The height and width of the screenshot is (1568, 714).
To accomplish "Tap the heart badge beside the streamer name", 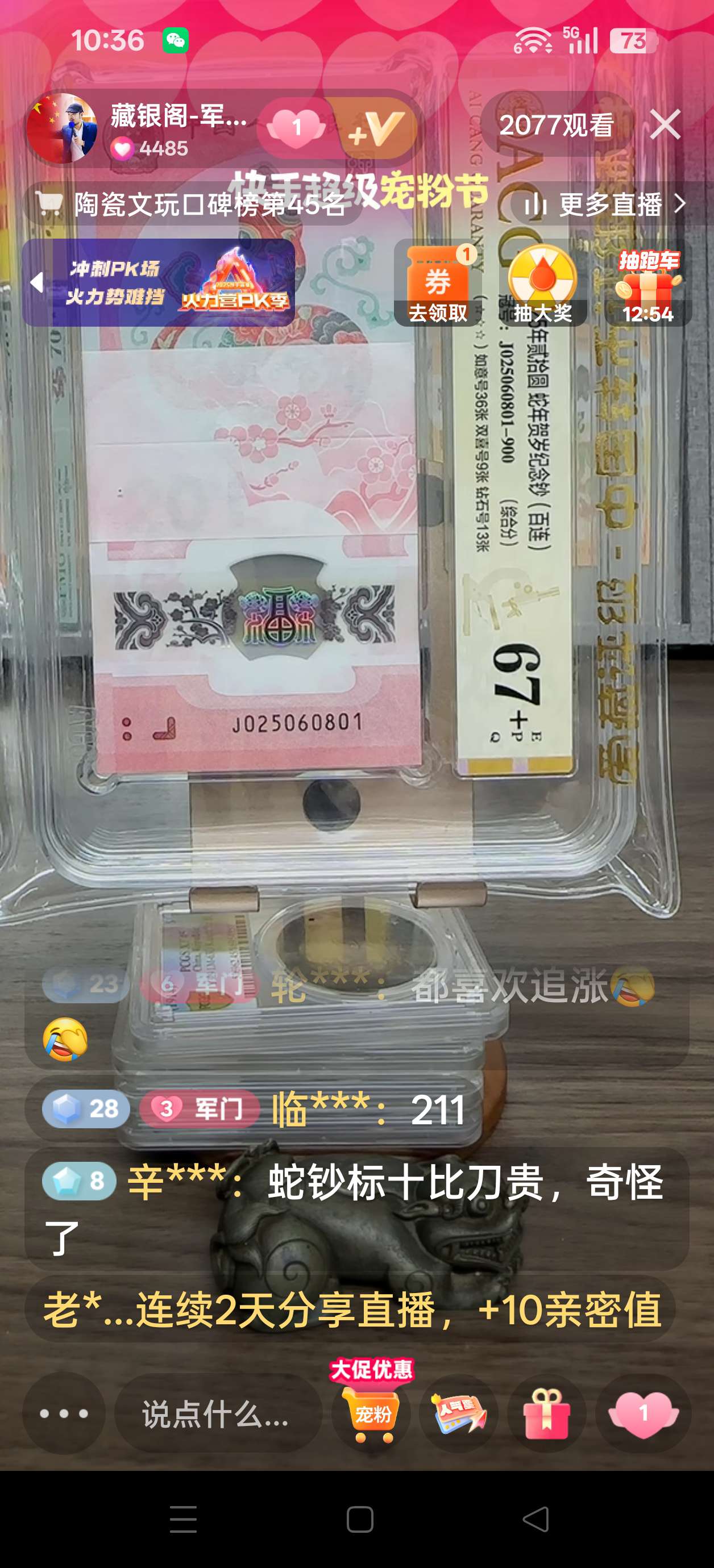I will pyautogui.click(x=296, y=128).
